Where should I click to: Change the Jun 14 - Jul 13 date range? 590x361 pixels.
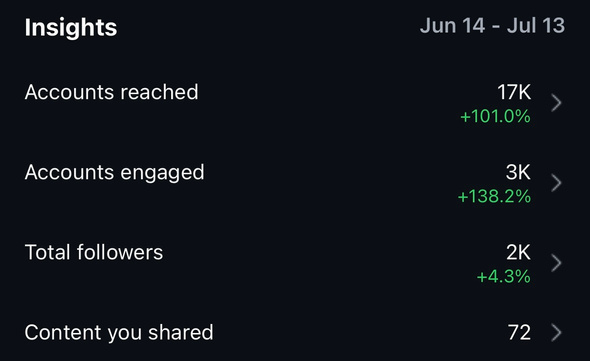tap(492, 26)
